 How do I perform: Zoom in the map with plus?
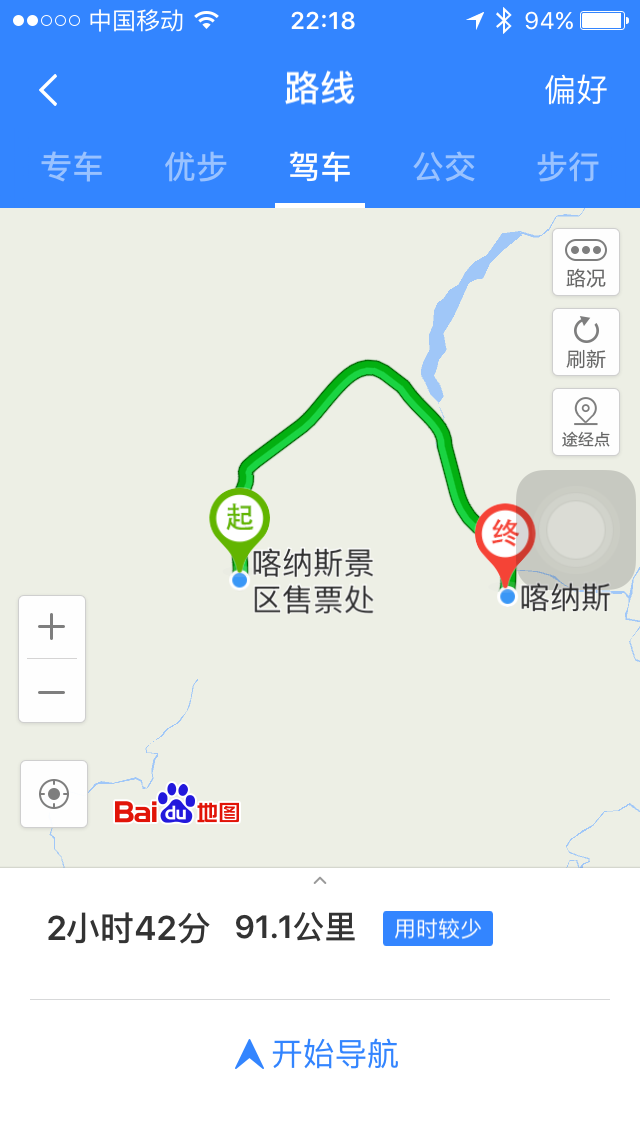pyautogui.click(x=52, y=627)
